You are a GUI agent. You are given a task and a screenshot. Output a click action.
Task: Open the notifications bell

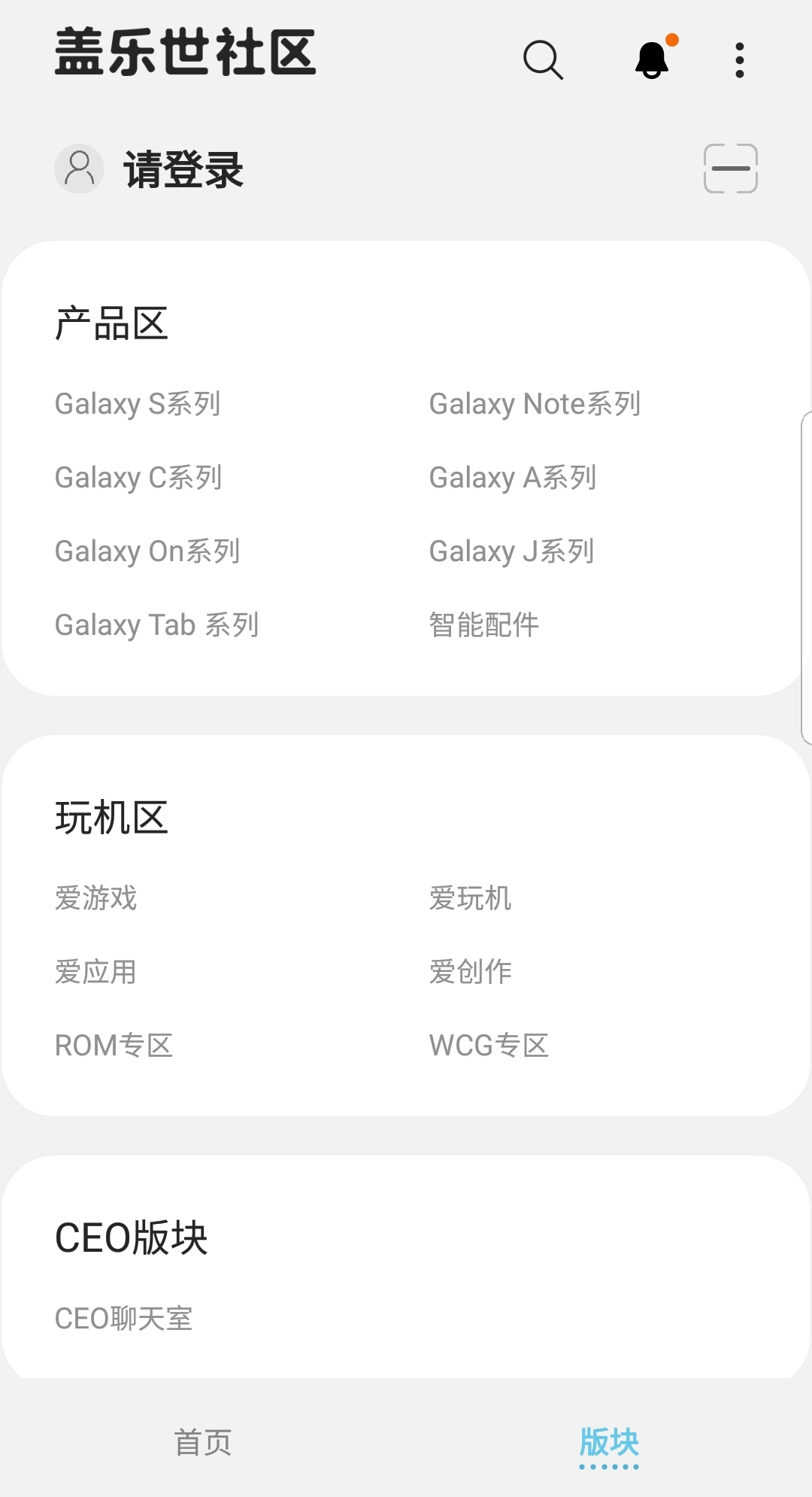651,60
